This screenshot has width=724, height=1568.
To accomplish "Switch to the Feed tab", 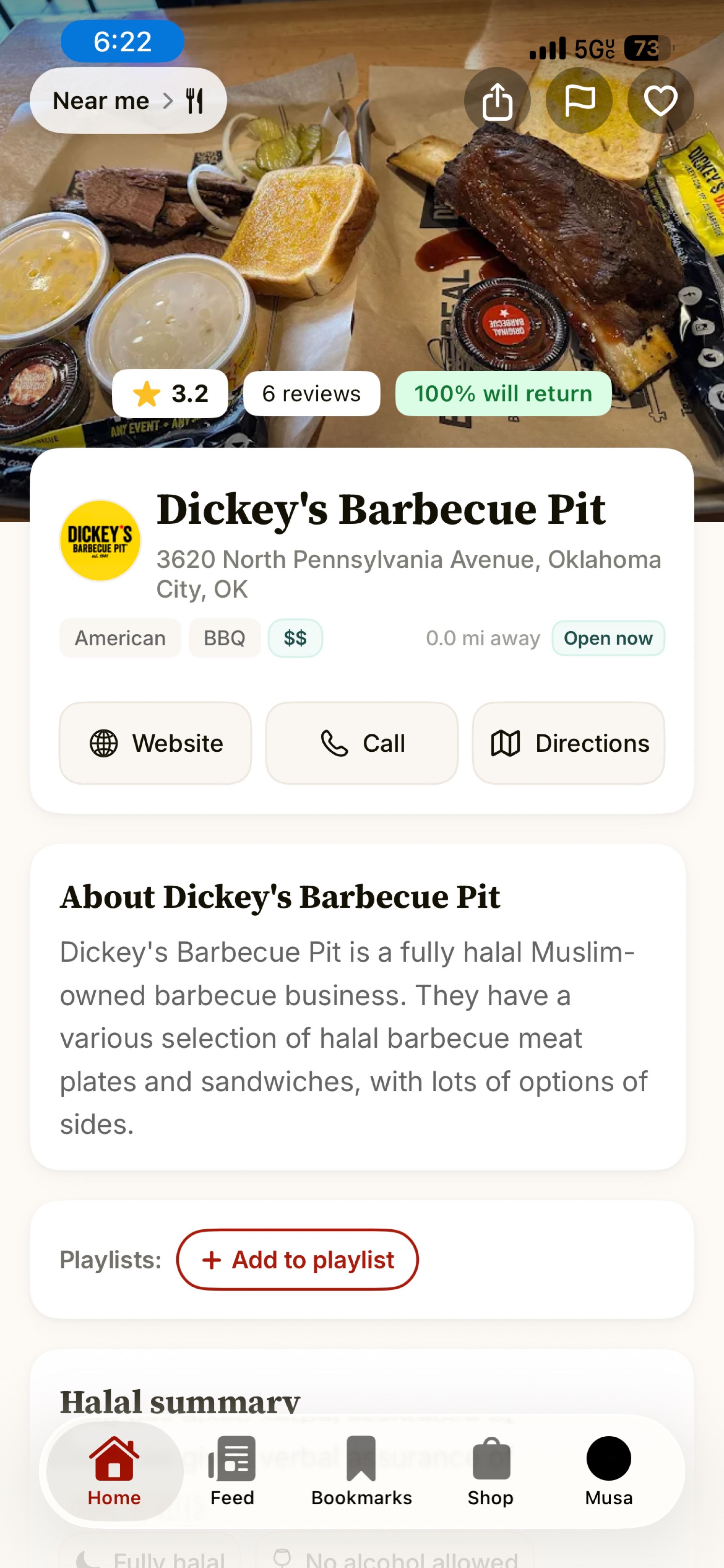I will (232, 1471).
